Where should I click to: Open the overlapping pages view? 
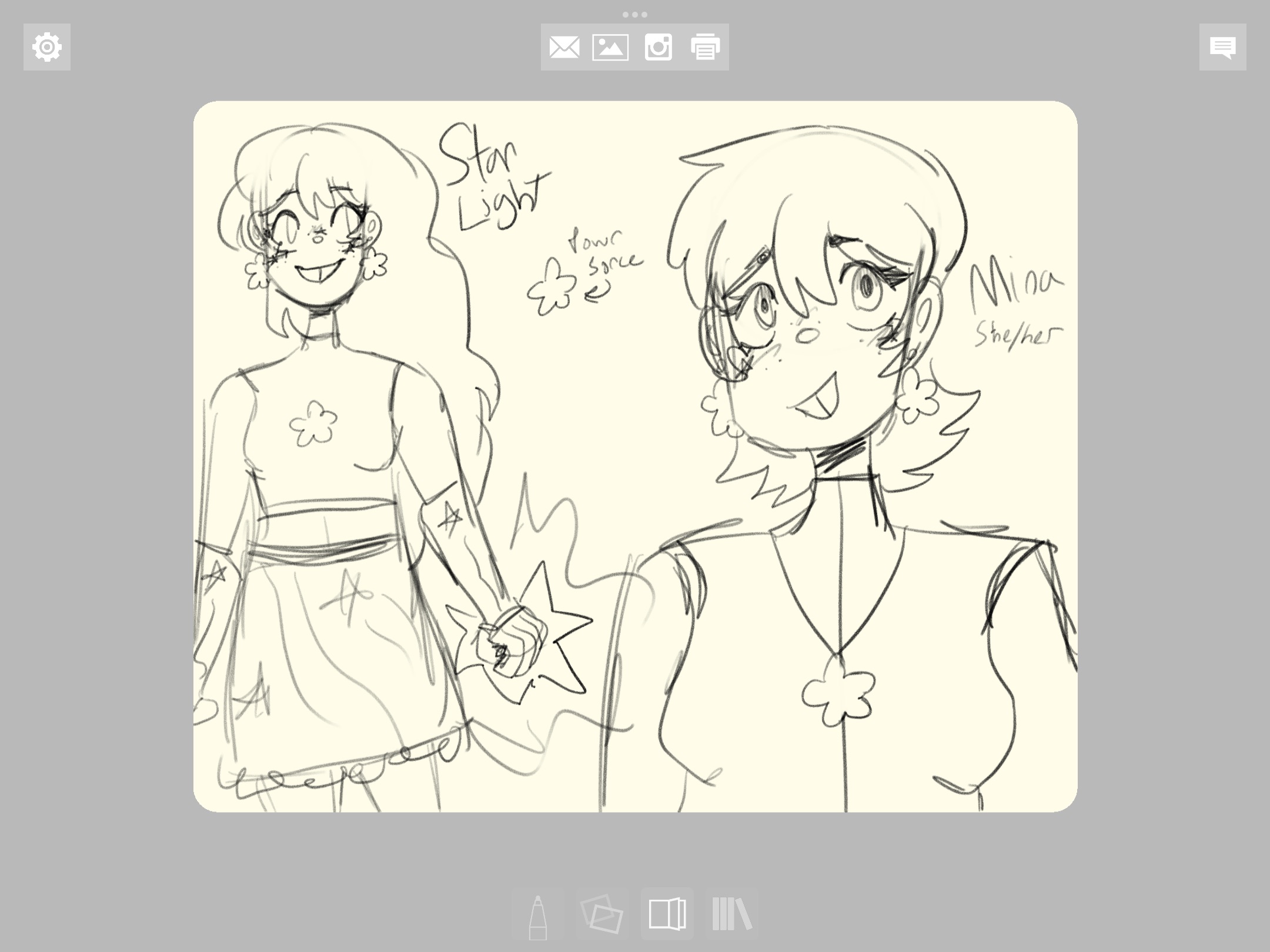click(601, 914)
